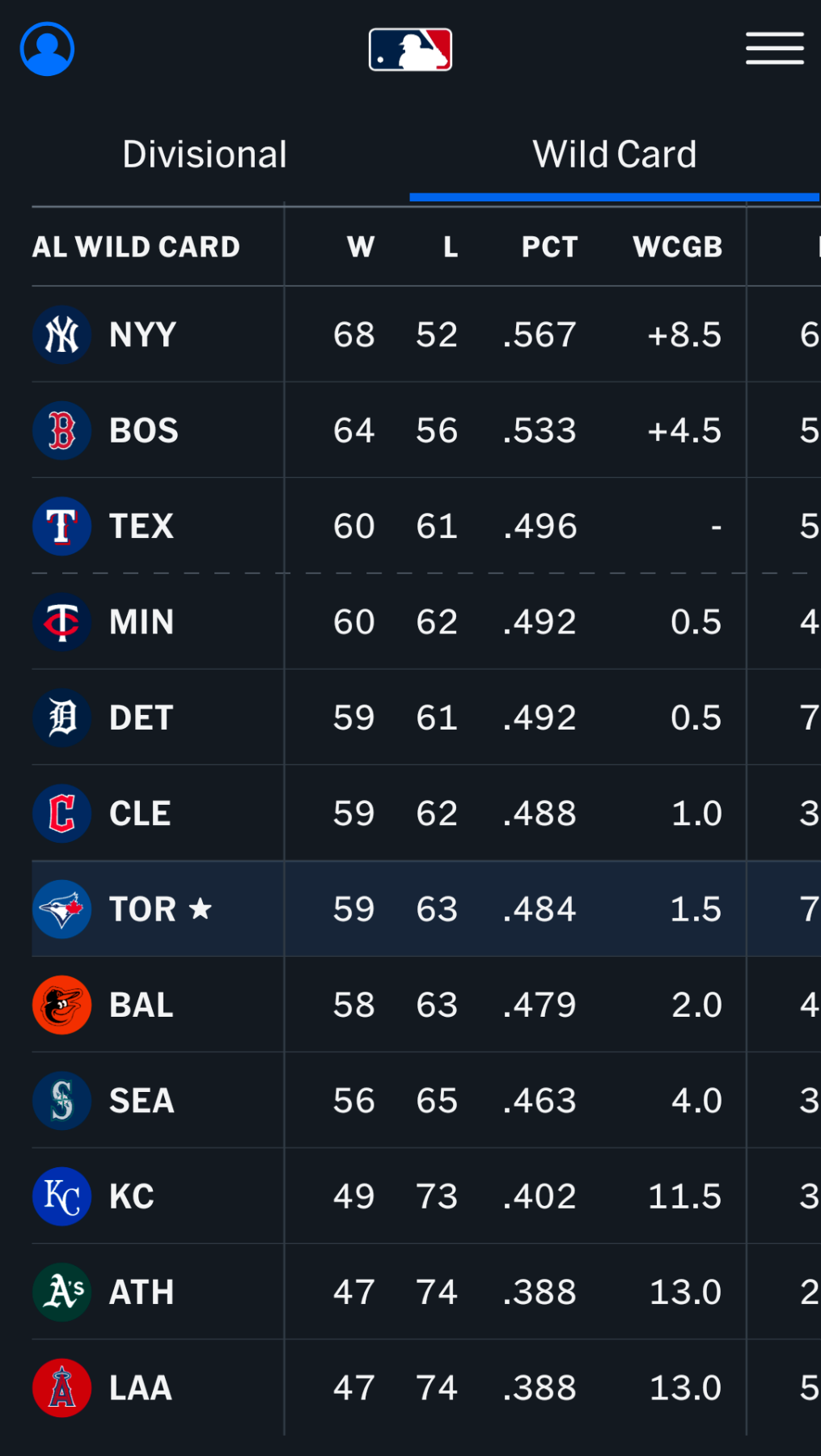Image resolution: width=821 pixels, height=1456 pixels.
Task: Open the hamburger menu
Action: (774, 49)
